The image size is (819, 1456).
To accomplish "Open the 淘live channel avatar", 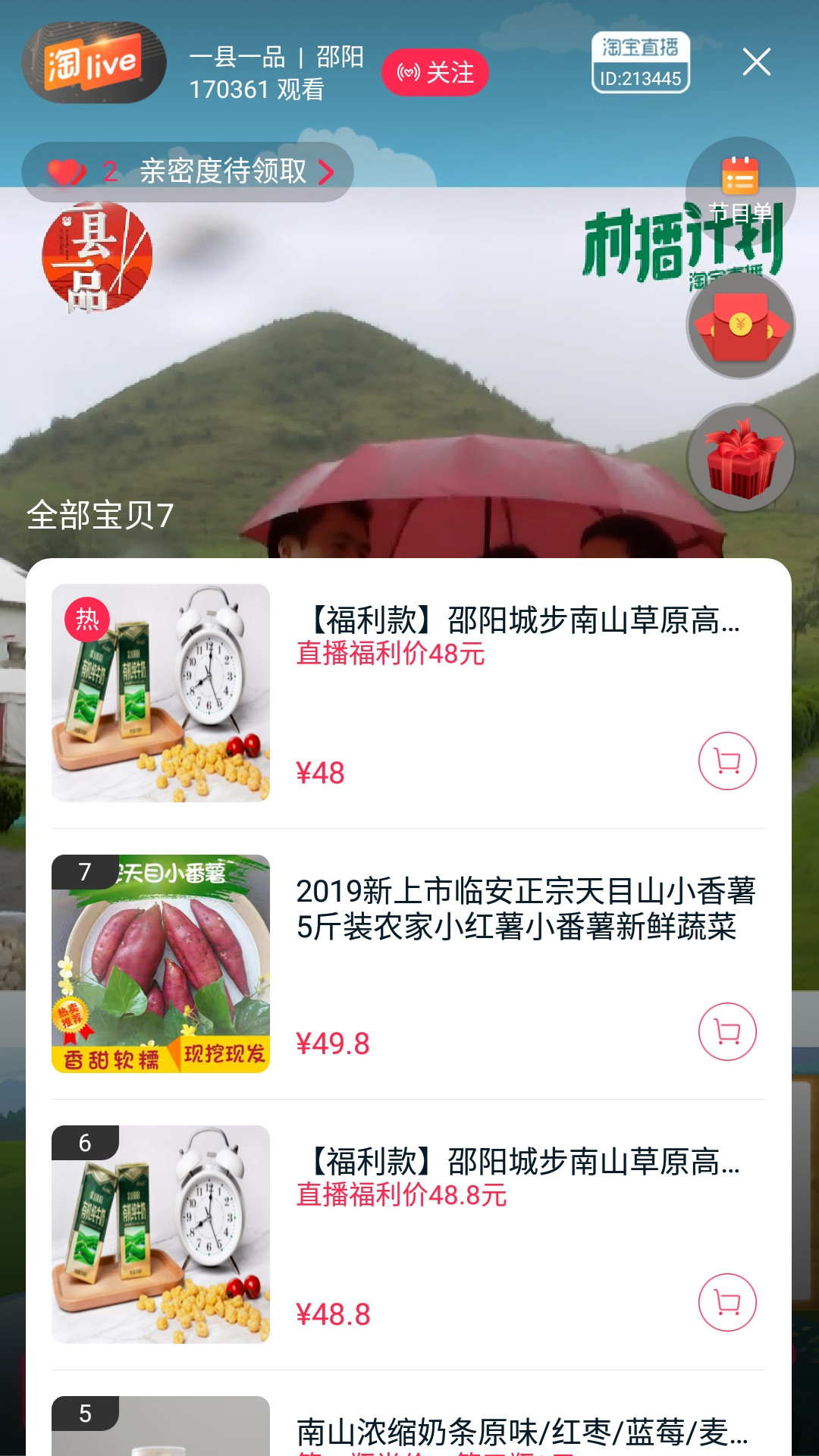I will coord(93,63).
